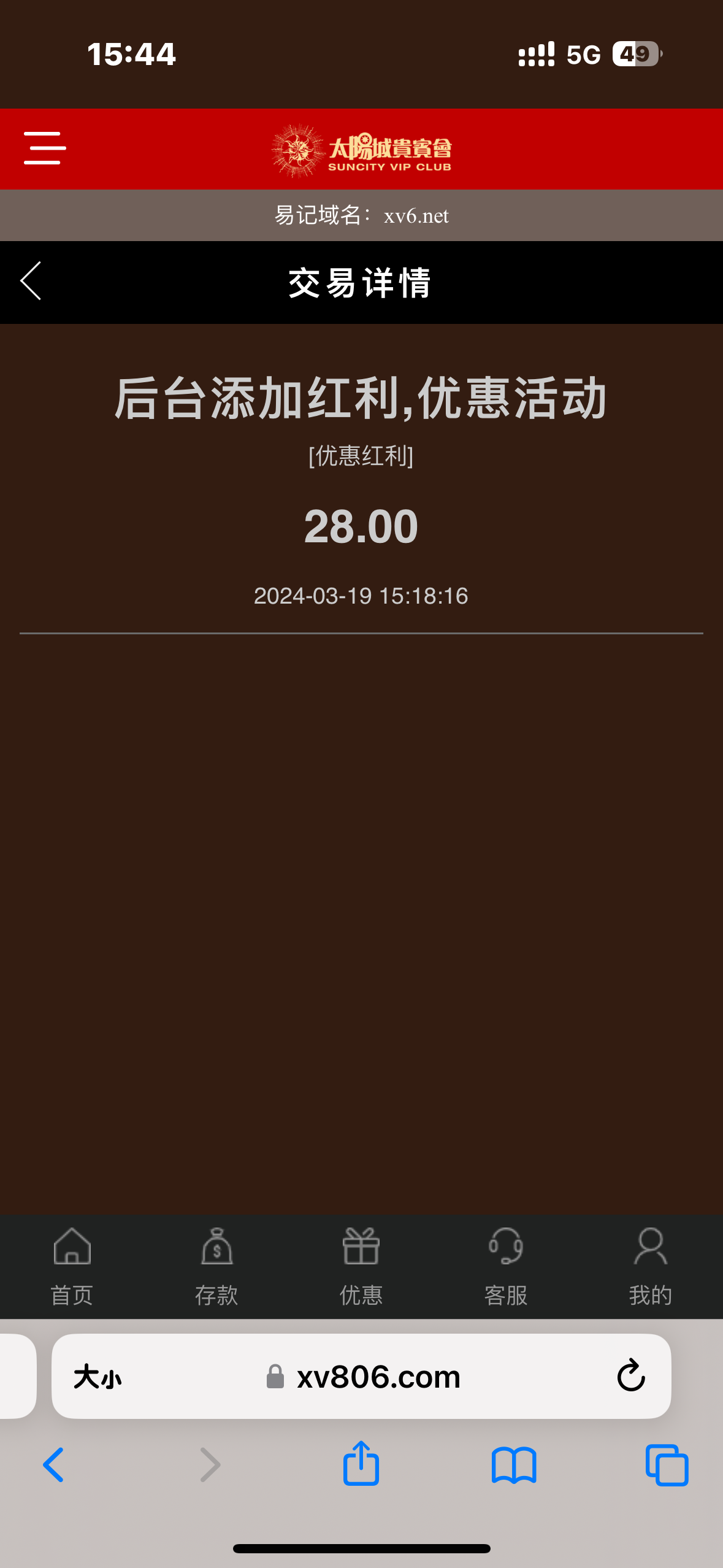Viewport: 723px width, 1568px height.
Task: Share this page via Safari
Action: pos(361,1464)
